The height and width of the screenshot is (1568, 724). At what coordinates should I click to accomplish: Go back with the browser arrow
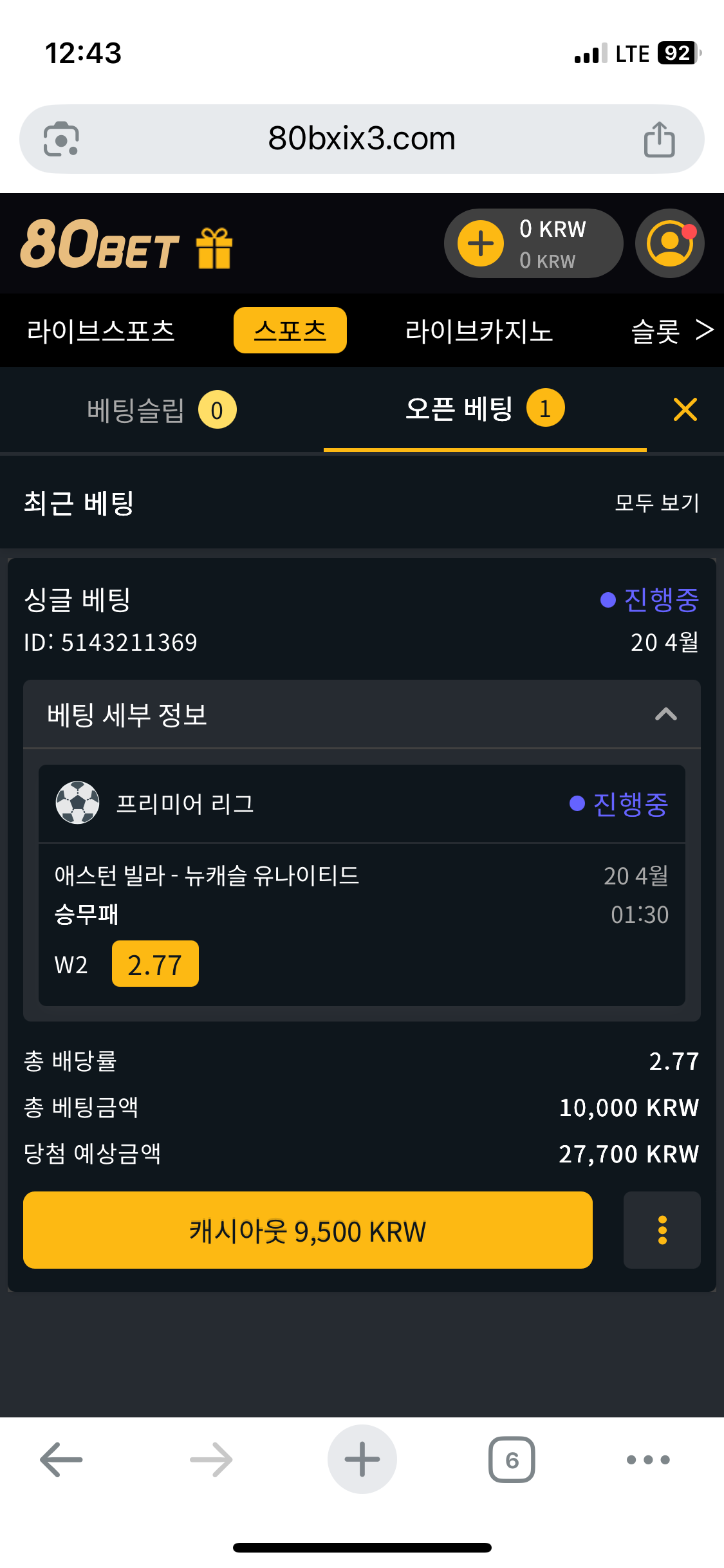point(62,1459)
